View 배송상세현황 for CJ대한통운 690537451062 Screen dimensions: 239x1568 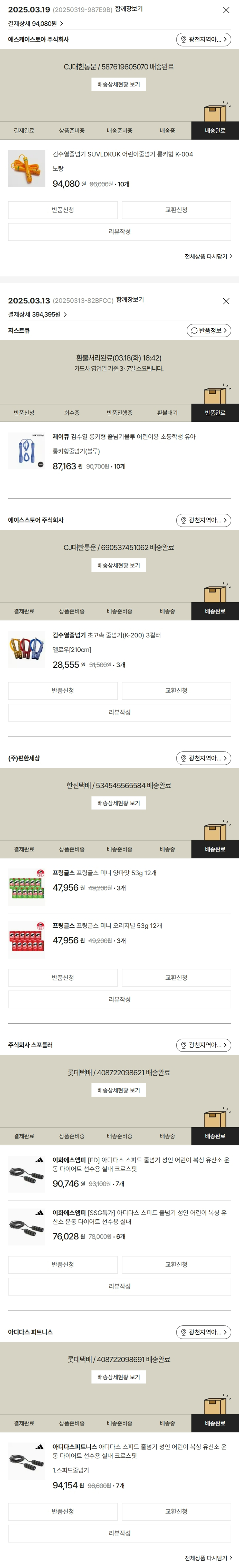point(119,565)
